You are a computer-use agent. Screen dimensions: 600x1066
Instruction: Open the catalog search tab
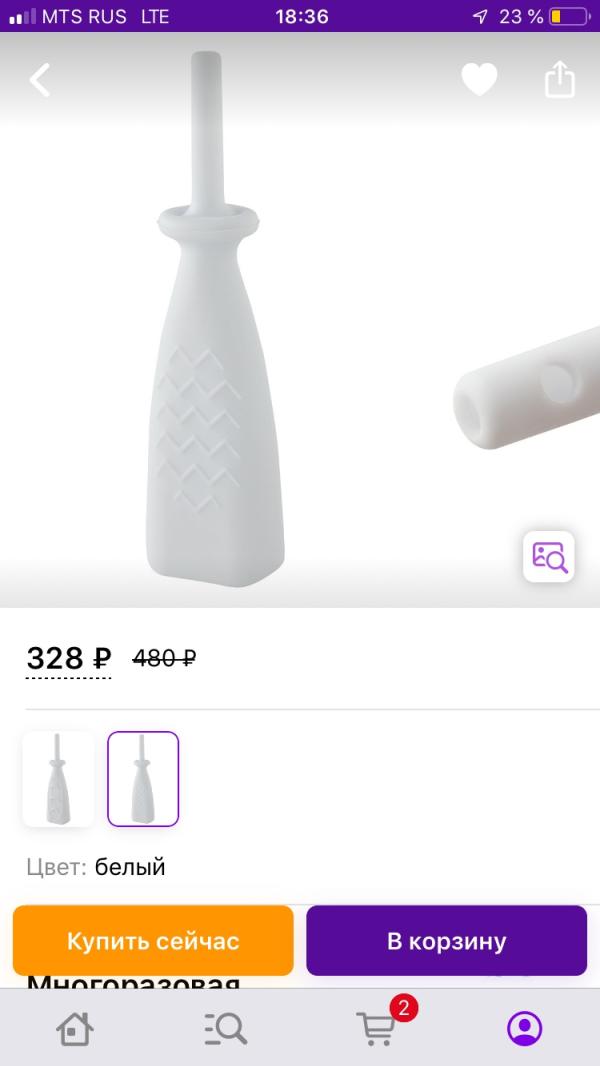pyautogui.click(x=225, y=1028)
